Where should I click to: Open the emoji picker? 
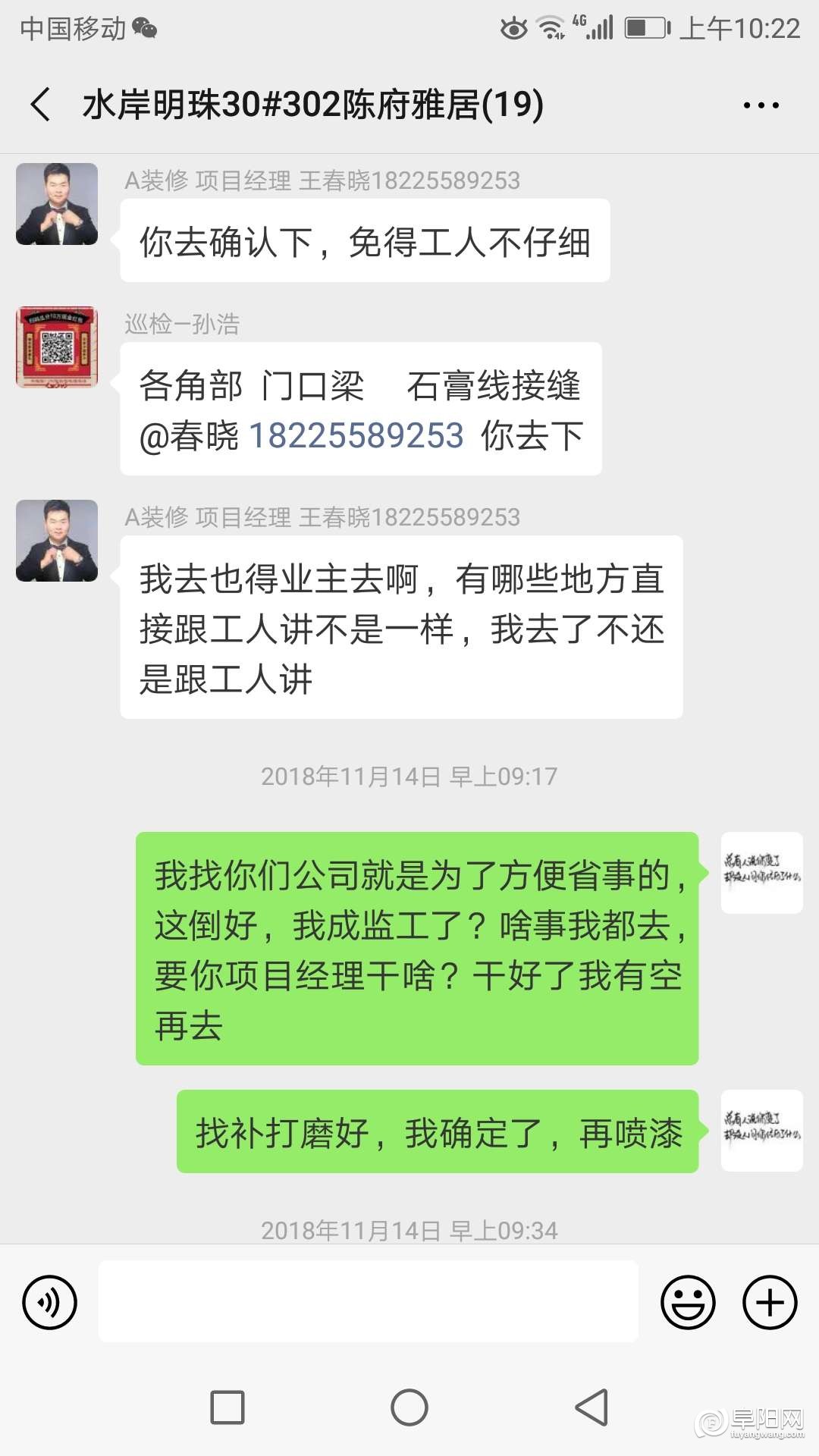point(688,1303)
